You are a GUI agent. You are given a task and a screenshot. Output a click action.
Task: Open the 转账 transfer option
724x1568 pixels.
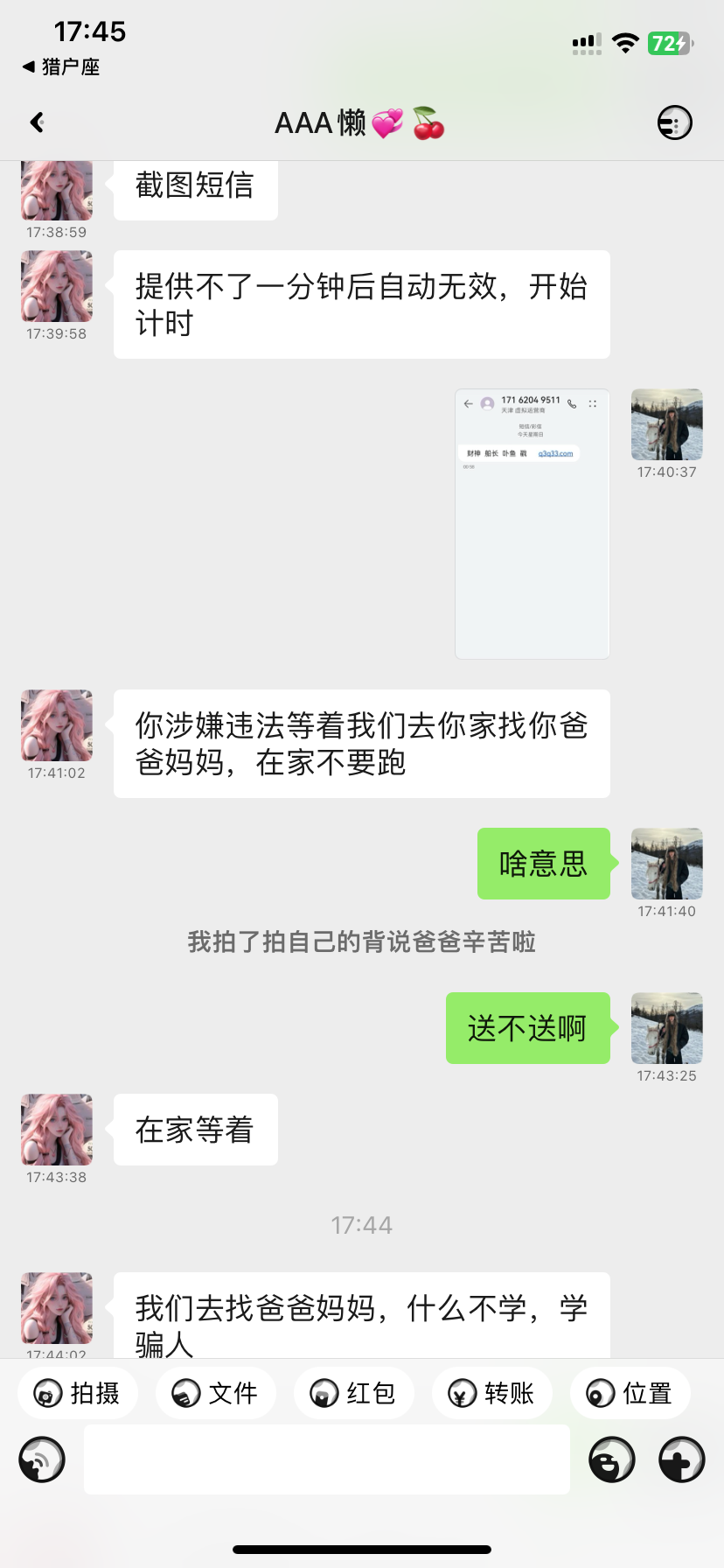pyautogui.click(x=492, y=1393)
